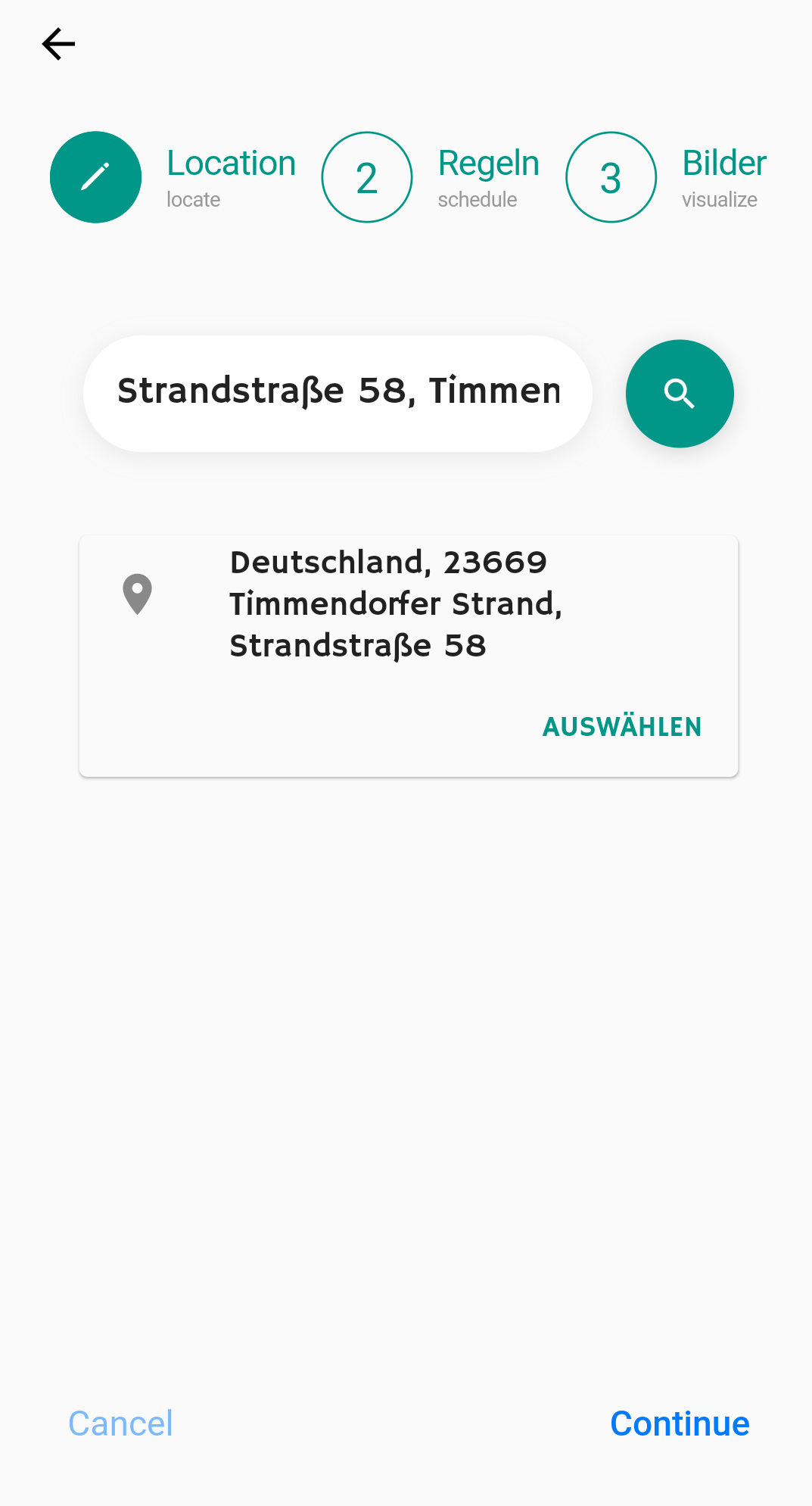Image resolution: width=812 pixels, height=1506 pixels.
Task: Go back using the top arrow
Action: 58,44
